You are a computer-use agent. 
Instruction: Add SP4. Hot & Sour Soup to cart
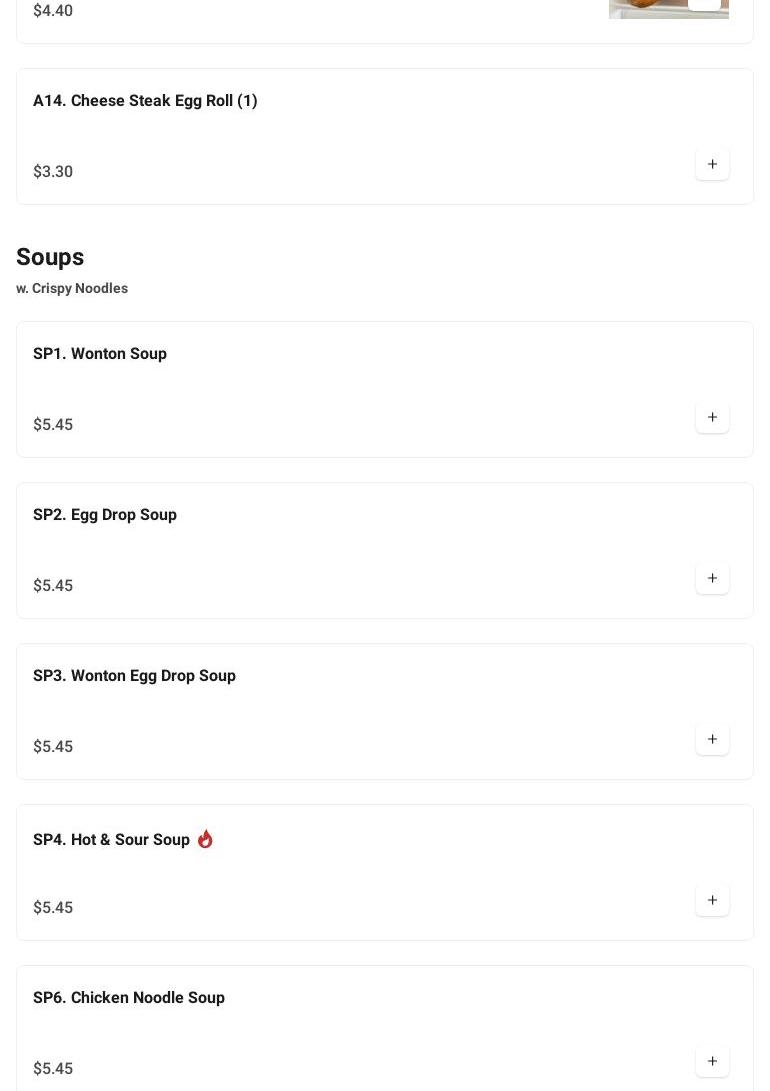[x=712, y=900]
